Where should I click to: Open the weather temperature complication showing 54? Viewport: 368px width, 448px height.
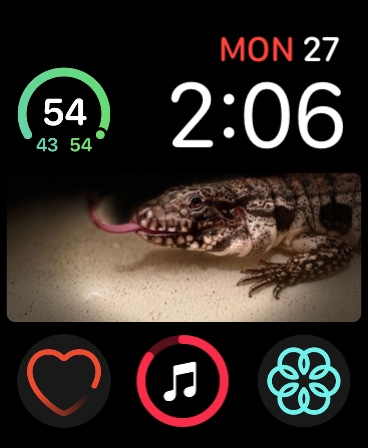coord(64,110)
